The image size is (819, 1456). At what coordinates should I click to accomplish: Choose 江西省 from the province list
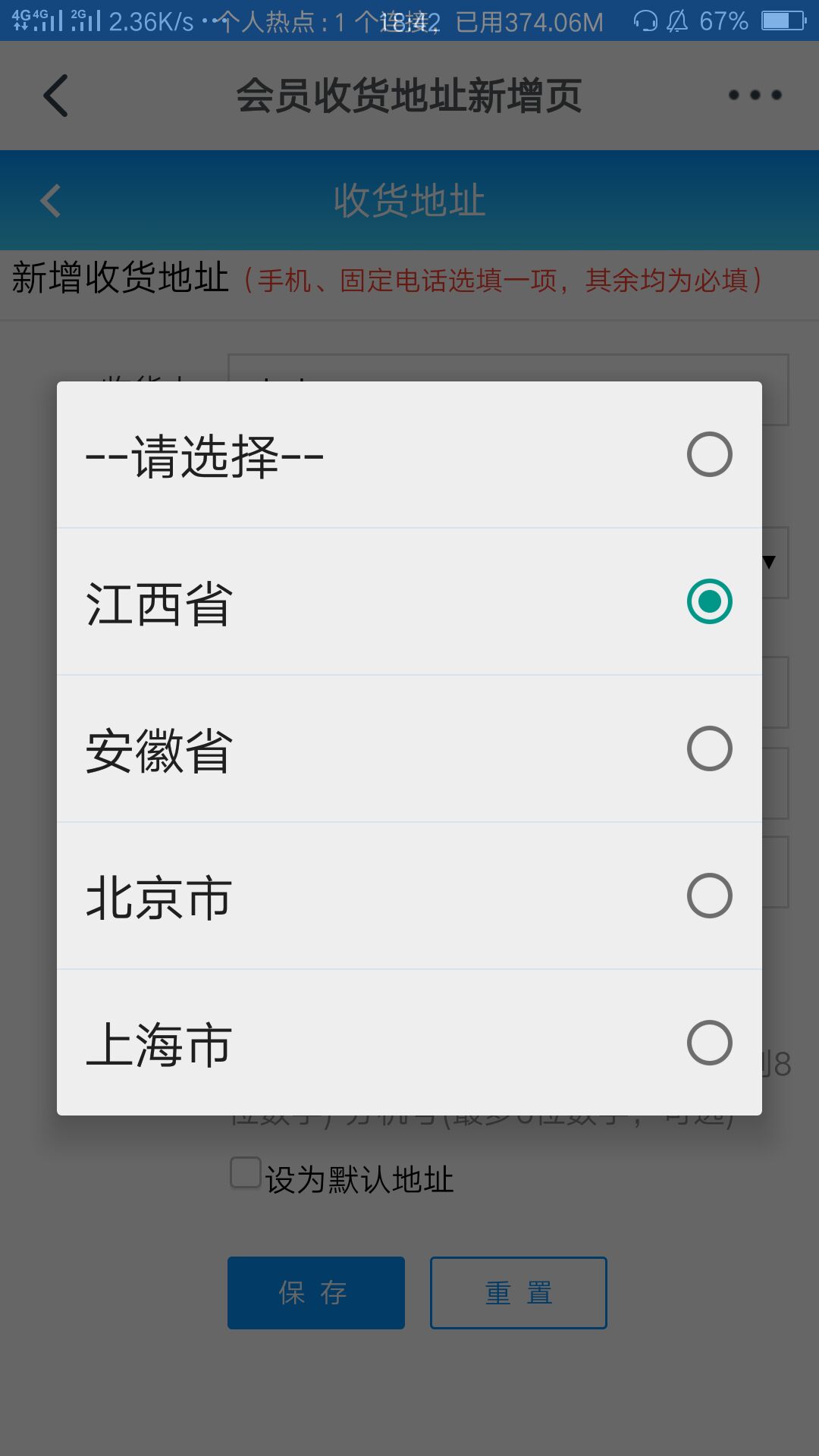point(409,602)
